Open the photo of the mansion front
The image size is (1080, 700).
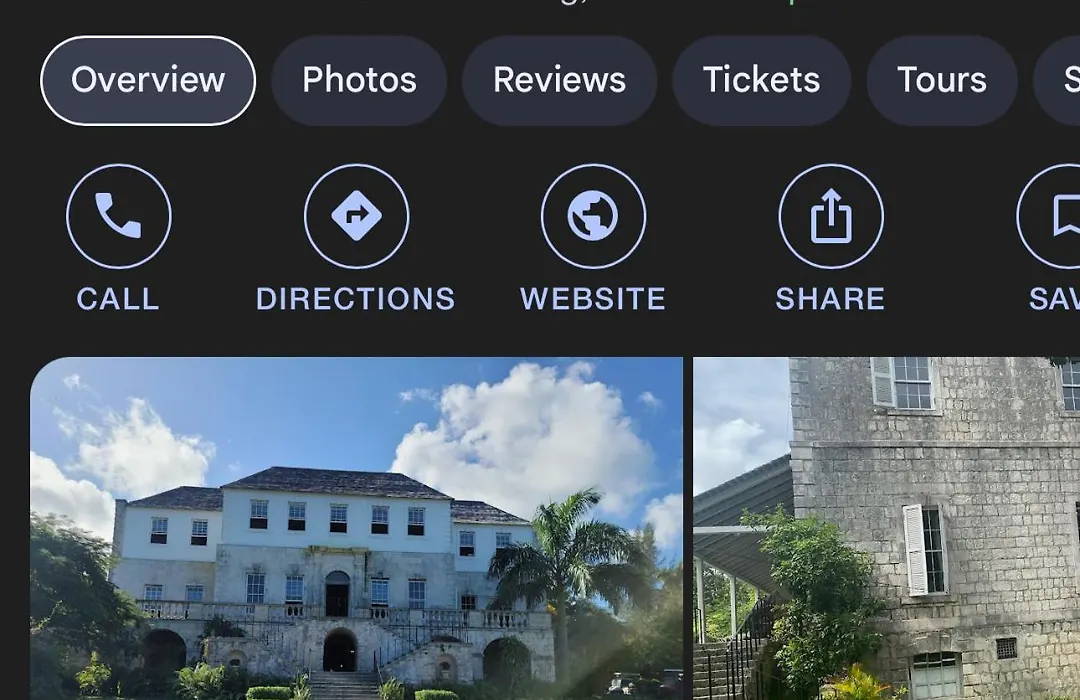[356, 528]
